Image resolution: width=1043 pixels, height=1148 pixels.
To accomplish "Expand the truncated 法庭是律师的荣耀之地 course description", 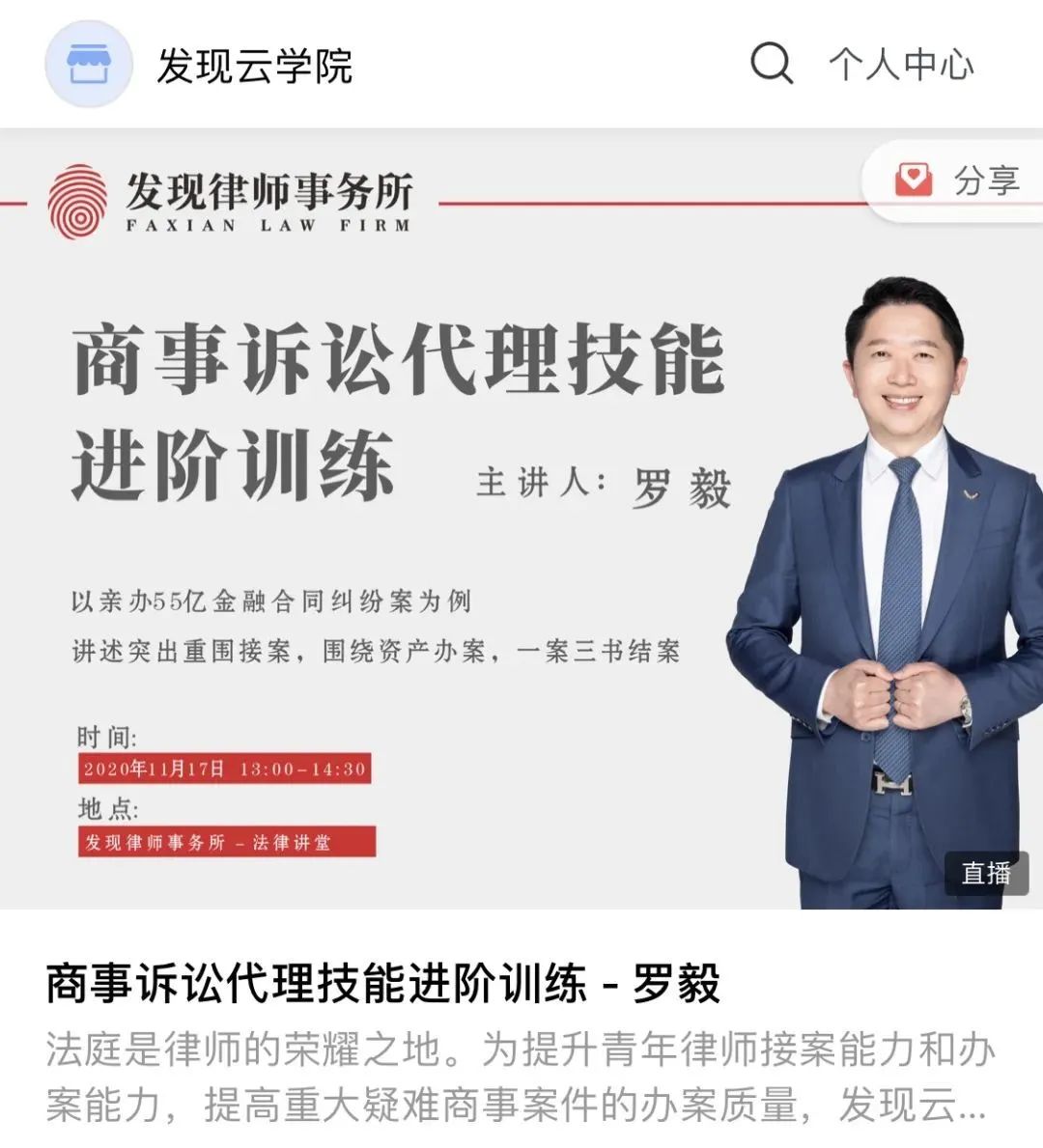I will pyautogui.click(x=520, y=1078).
